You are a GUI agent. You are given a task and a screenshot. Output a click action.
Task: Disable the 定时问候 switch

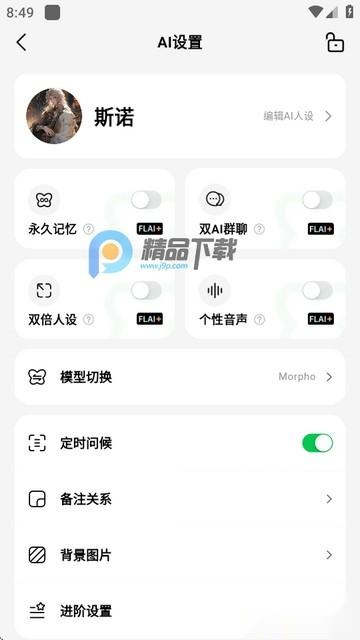317,443
